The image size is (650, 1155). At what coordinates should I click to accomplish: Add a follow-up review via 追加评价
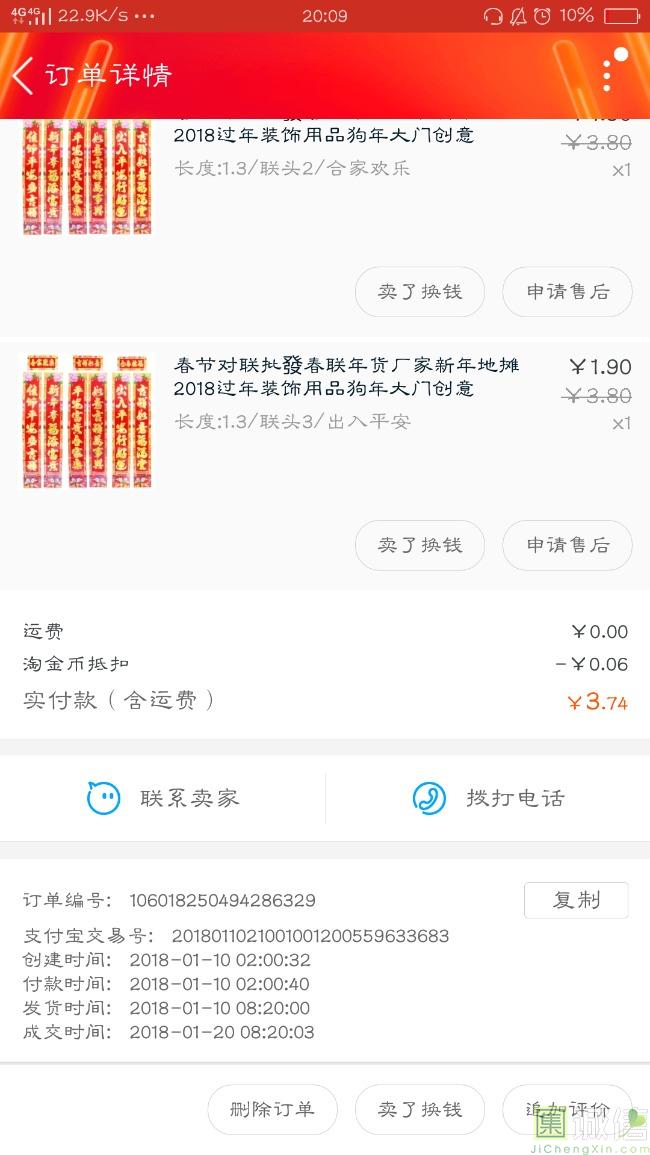[567, 1109]
